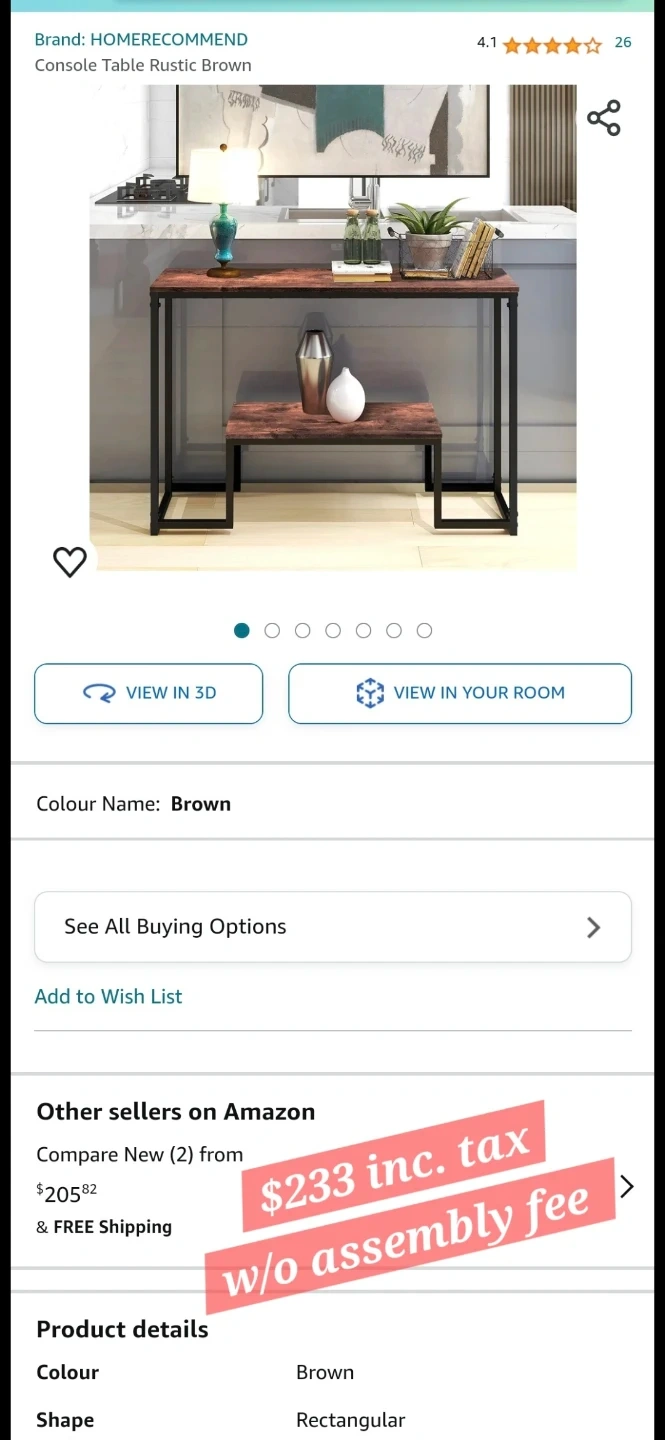Open Other sellers on Amazon offers
The width and height of the screenshot is (665, 1440).
pyautogui.click(x=333, y=1170)
